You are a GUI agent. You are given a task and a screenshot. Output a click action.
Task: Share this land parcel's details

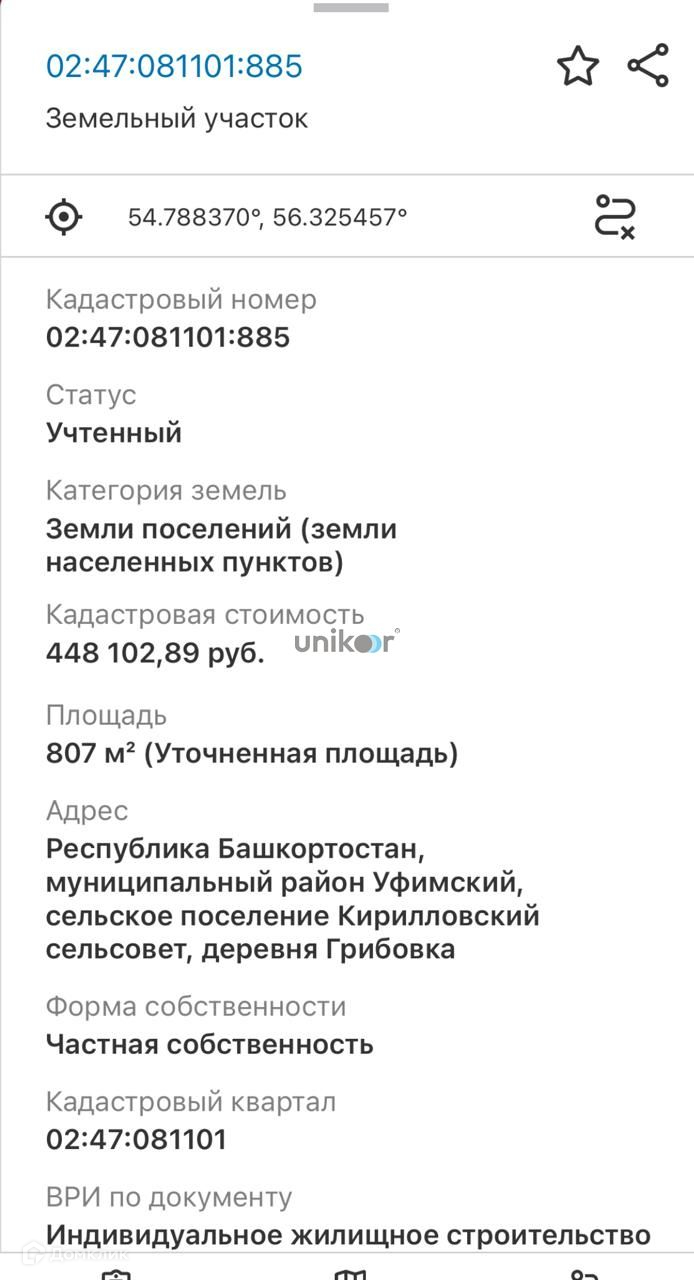tap(648, 66)
